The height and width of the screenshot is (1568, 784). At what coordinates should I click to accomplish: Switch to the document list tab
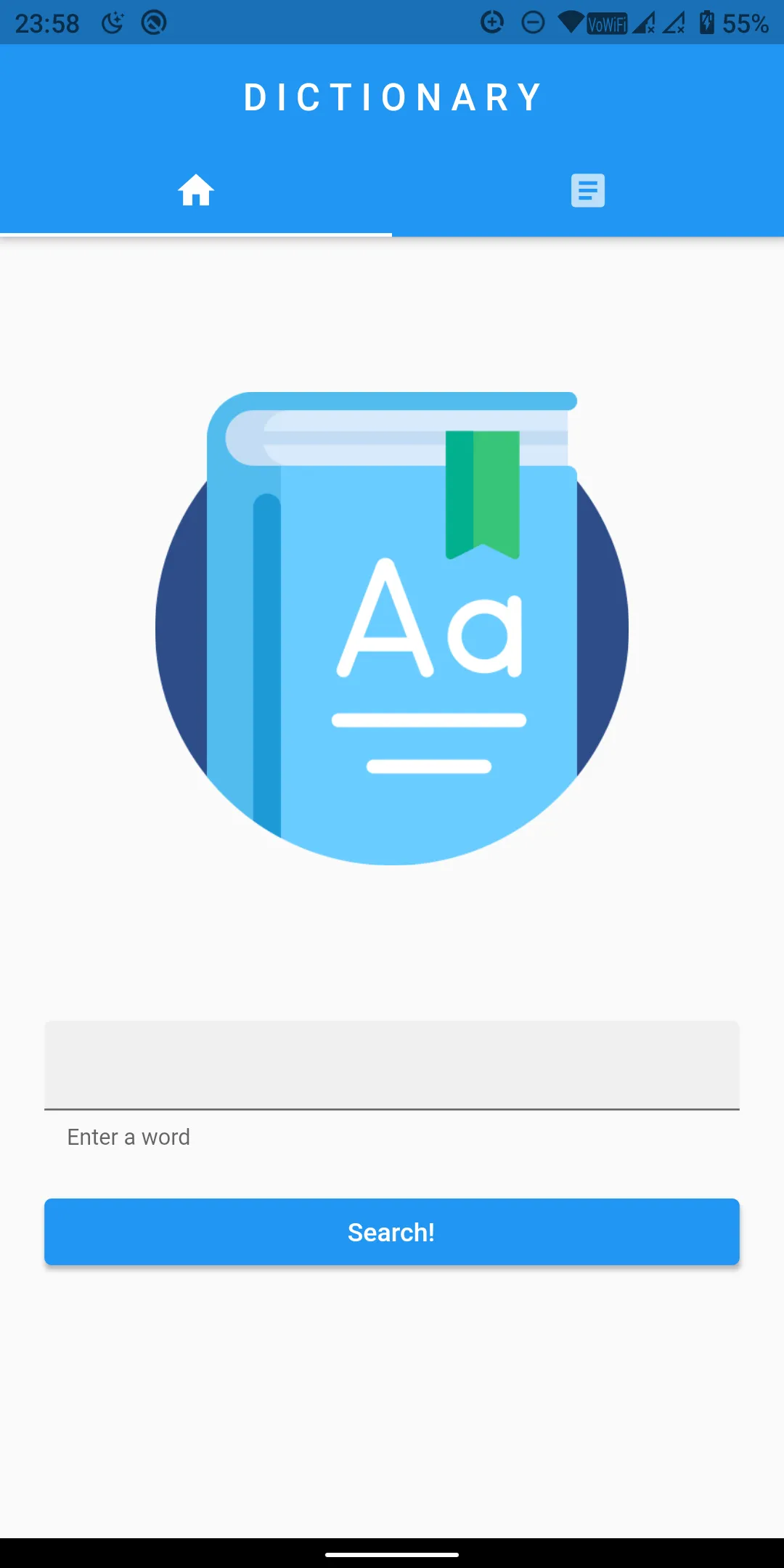587,190
